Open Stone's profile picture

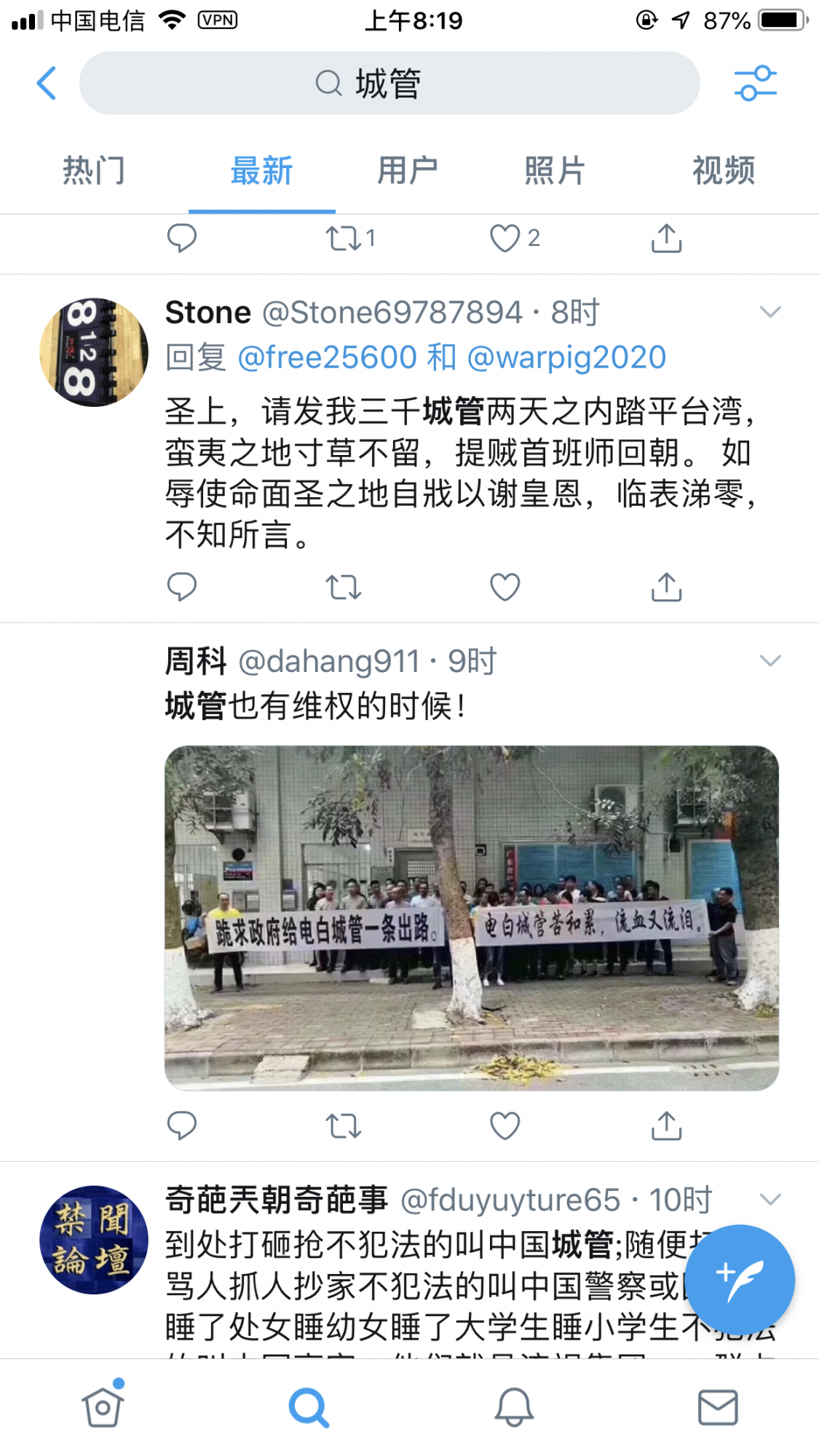94,352
